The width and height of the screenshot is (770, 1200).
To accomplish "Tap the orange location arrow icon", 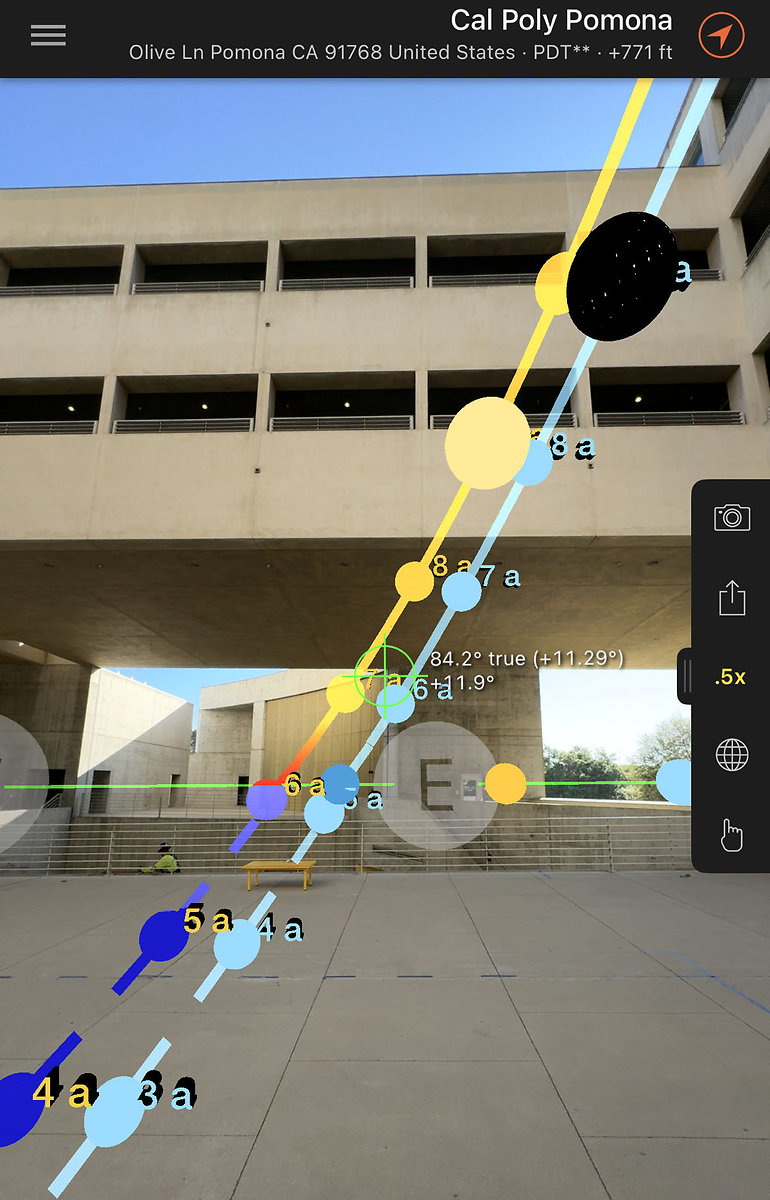I will pos(721,36).
